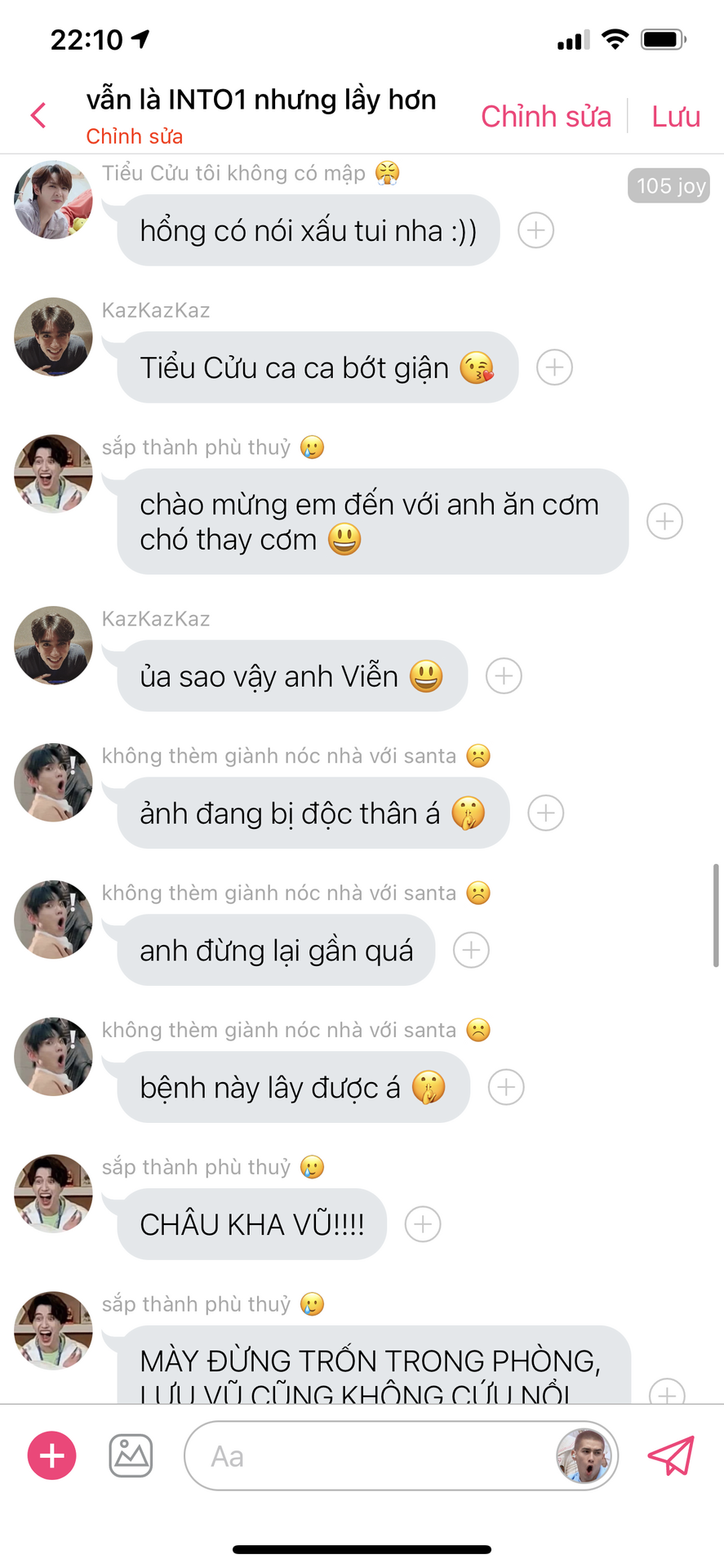Tap plus beside 'CHÂU KHA VŨ!!!!'
This screenshot has height=1568, width=724.
[423, 1224]
